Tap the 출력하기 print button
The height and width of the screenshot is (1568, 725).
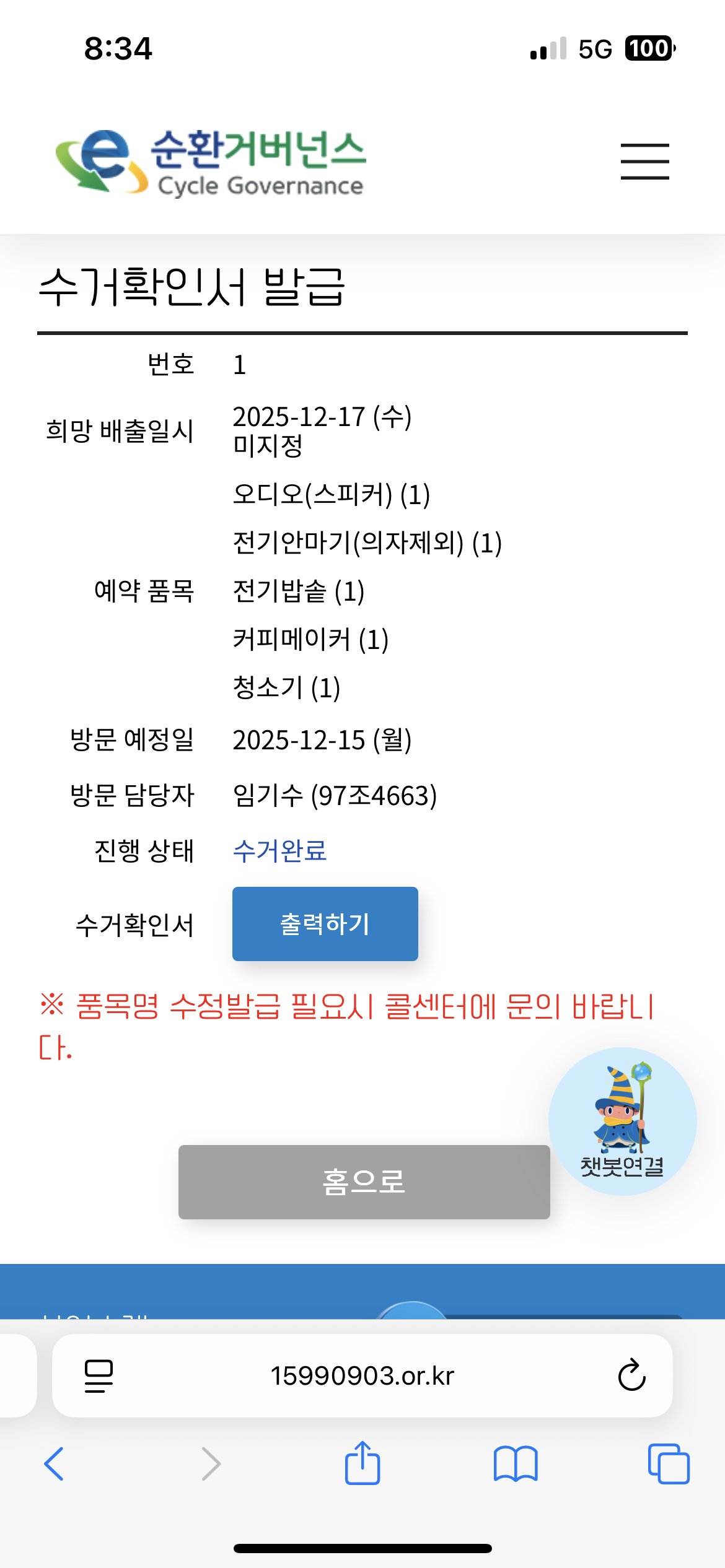(325, 923)
